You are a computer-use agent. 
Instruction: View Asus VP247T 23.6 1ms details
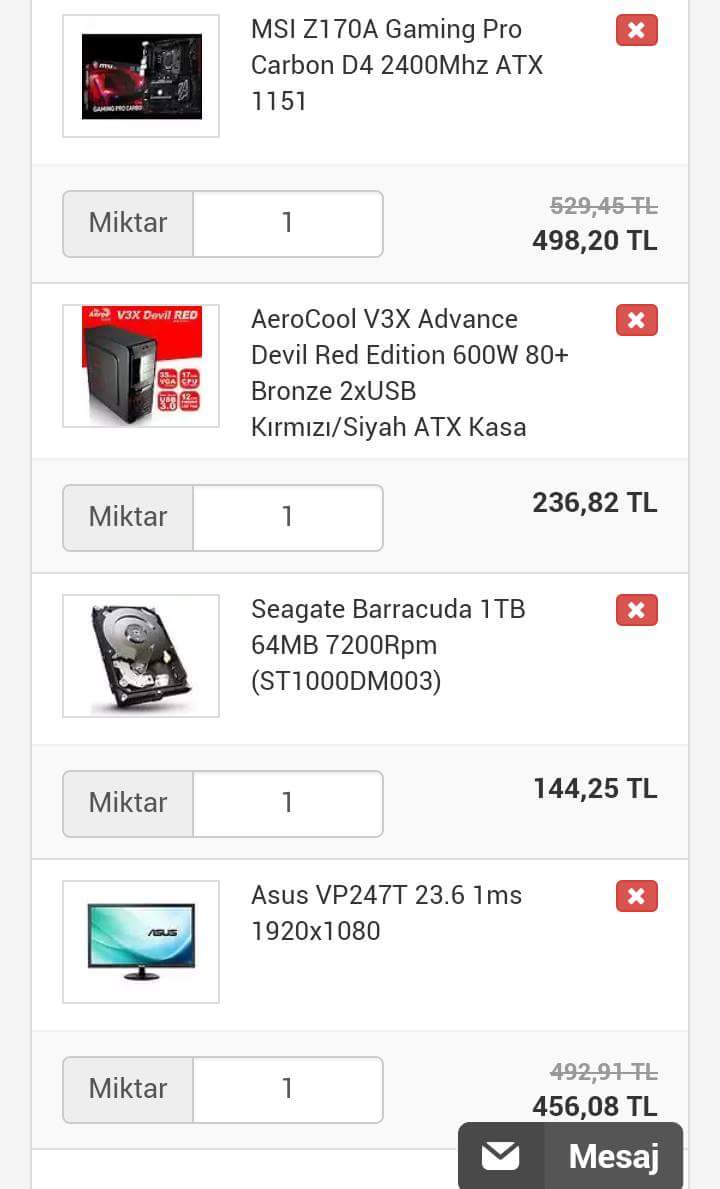tap(386, 913)
